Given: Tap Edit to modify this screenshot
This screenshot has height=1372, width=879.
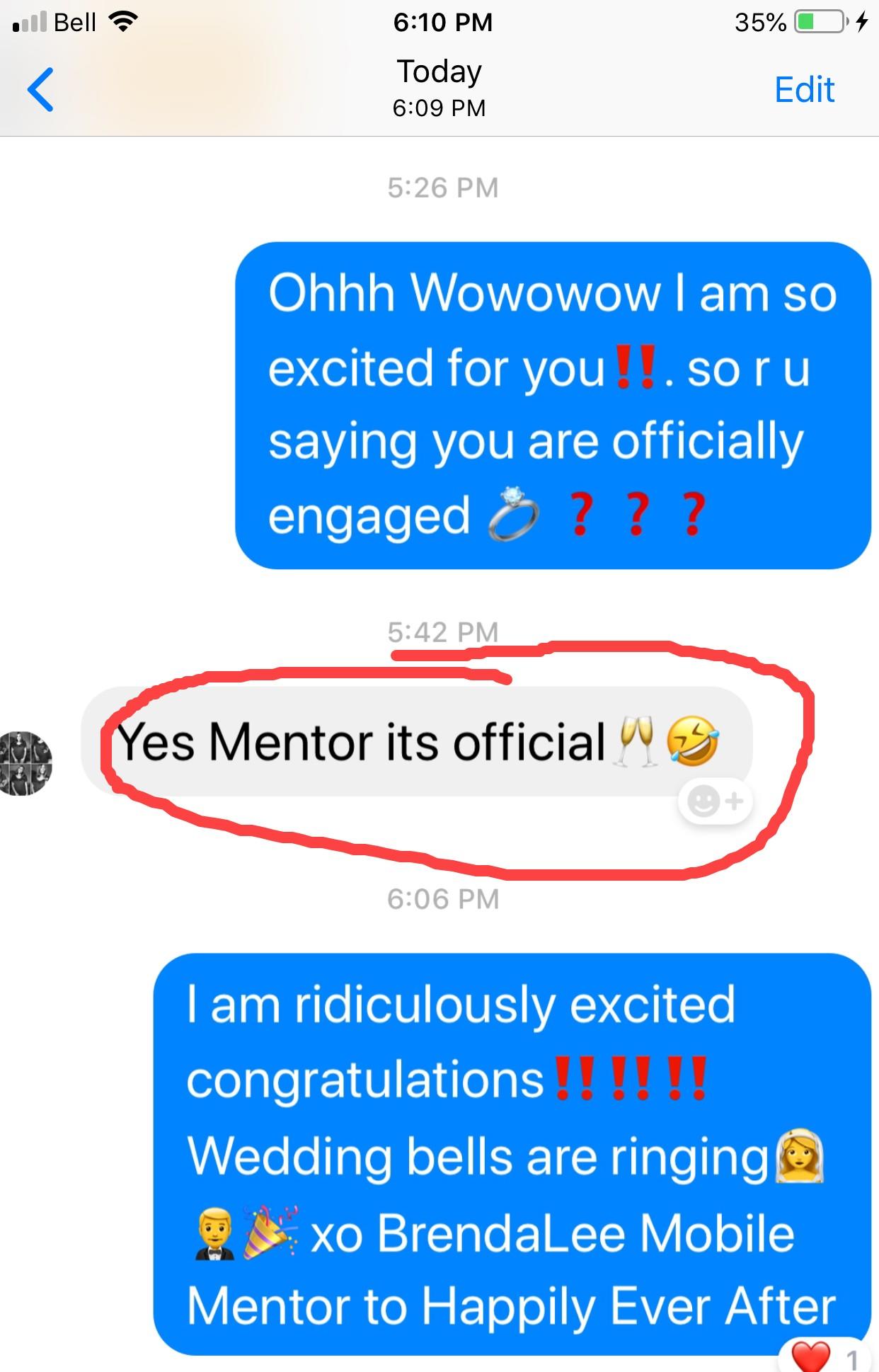Looking at the screenshot, I should (x=804, y=90).
